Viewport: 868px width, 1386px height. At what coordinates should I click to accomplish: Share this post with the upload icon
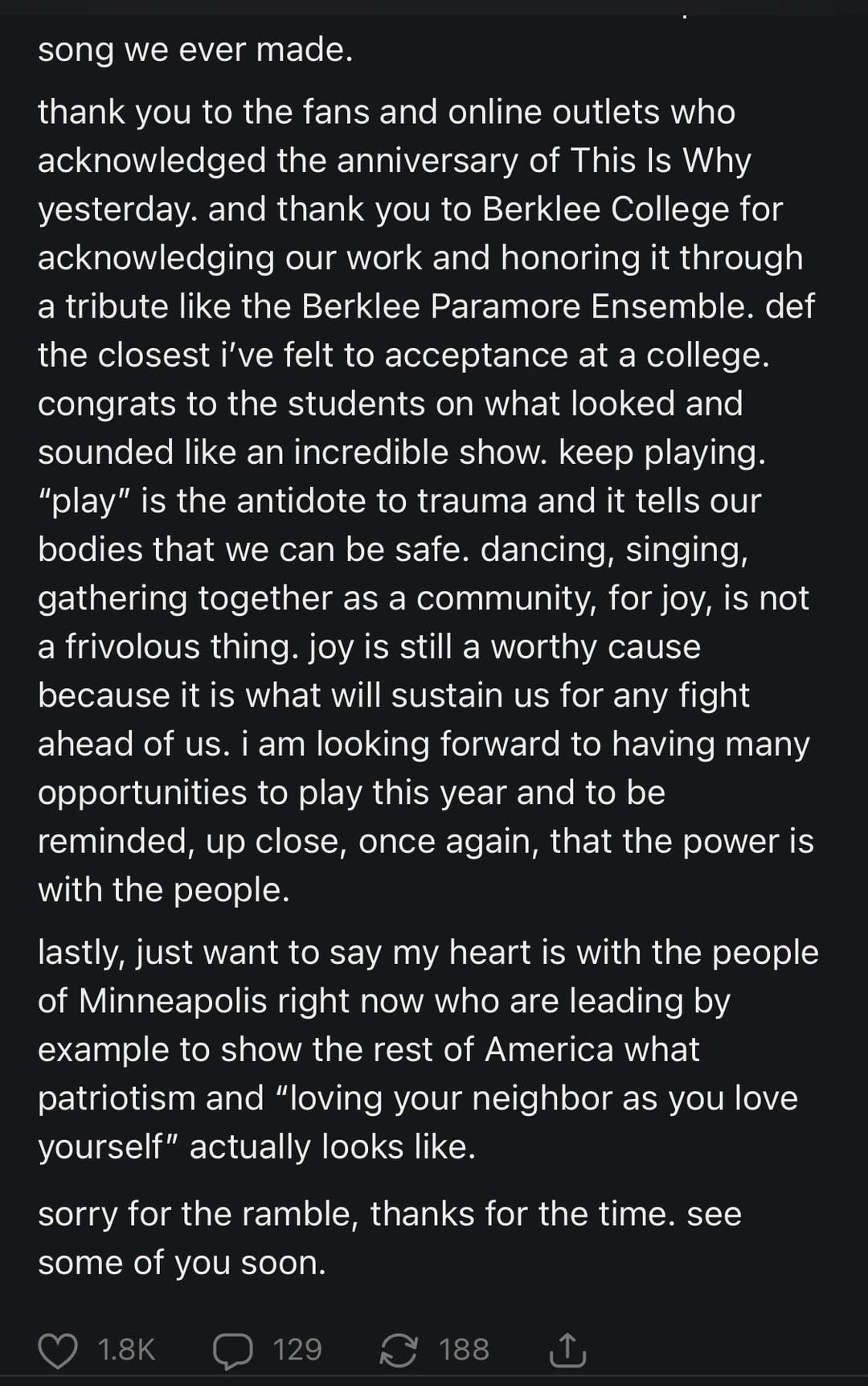[x=567, y=1350]
